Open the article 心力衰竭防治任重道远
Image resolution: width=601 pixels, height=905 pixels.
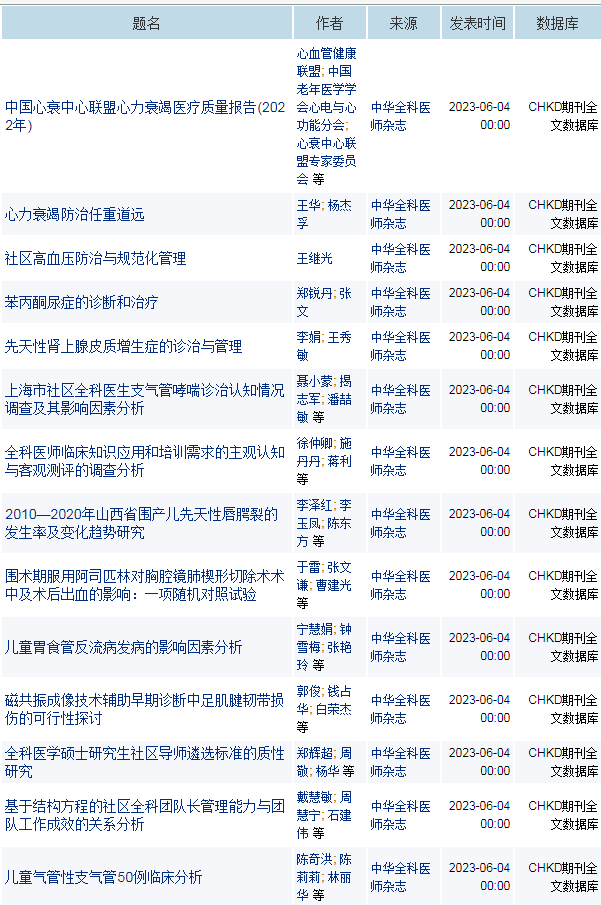click(75, 215)
